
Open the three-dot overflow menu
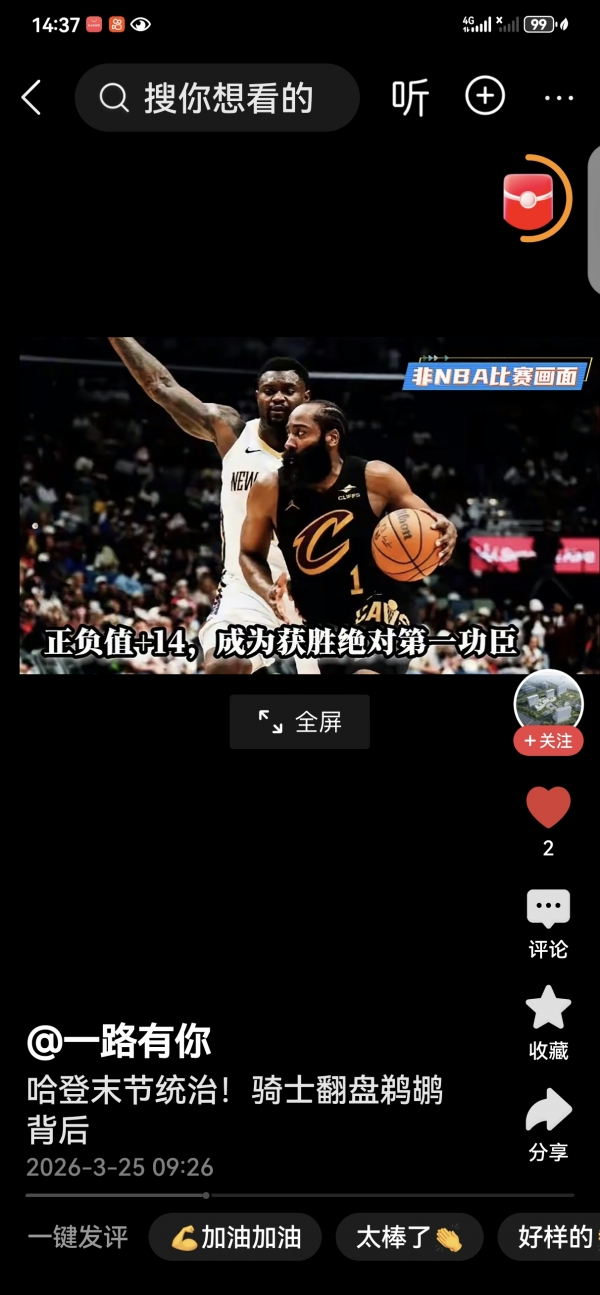[558, 98]
